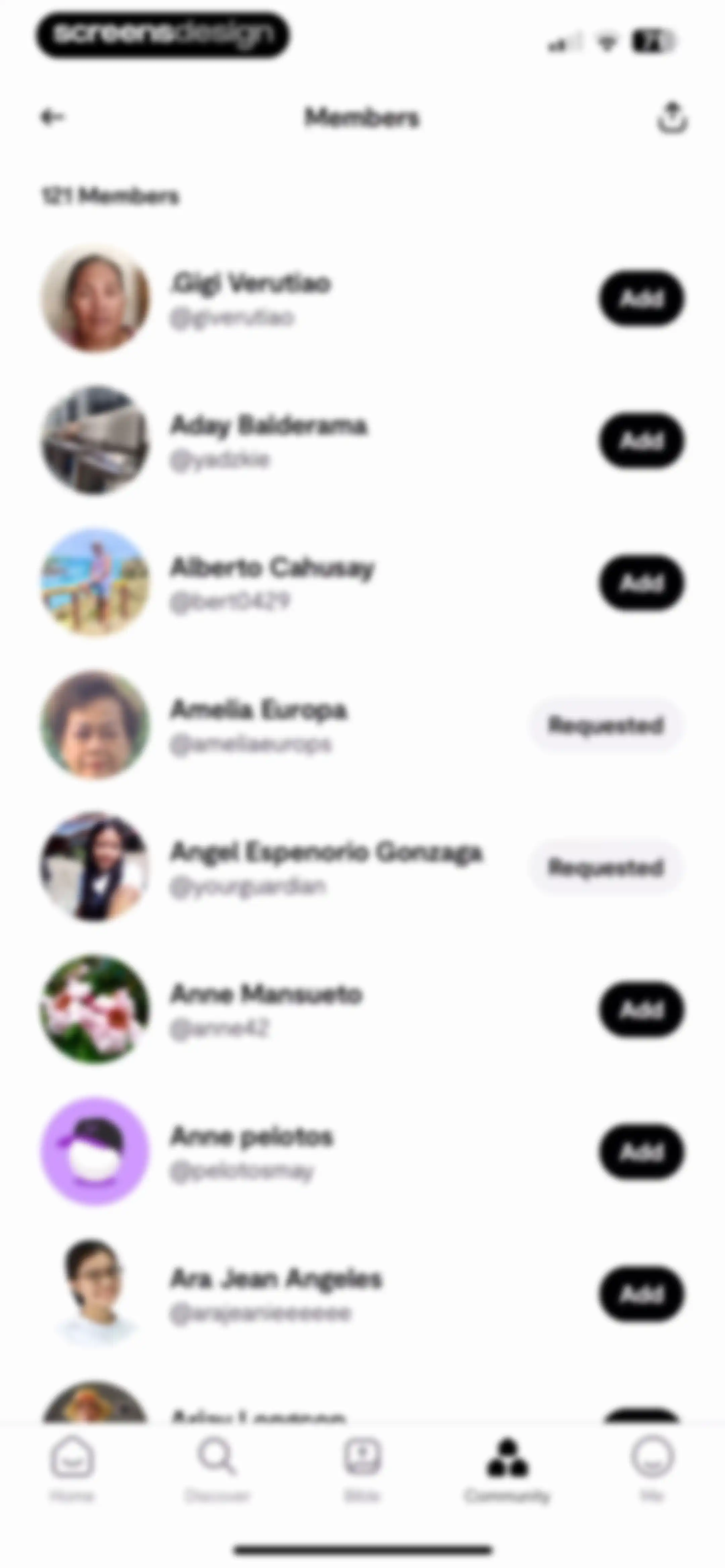Share the members list
Image resolution: width=725 pixels, height=1568 pixels.
pyautogui.click(x=672, y=117)
